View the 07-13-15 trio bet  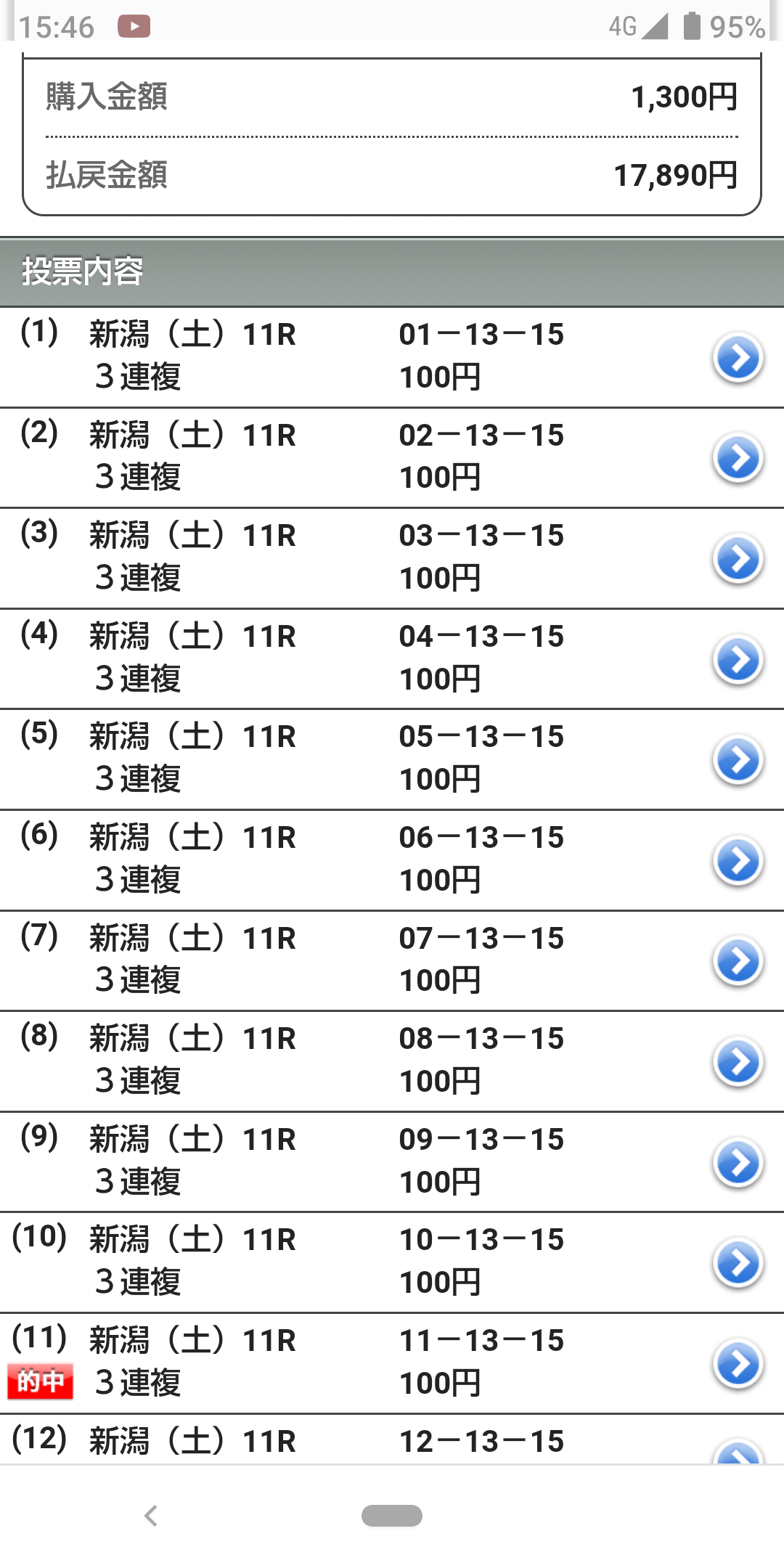(738, 961)
